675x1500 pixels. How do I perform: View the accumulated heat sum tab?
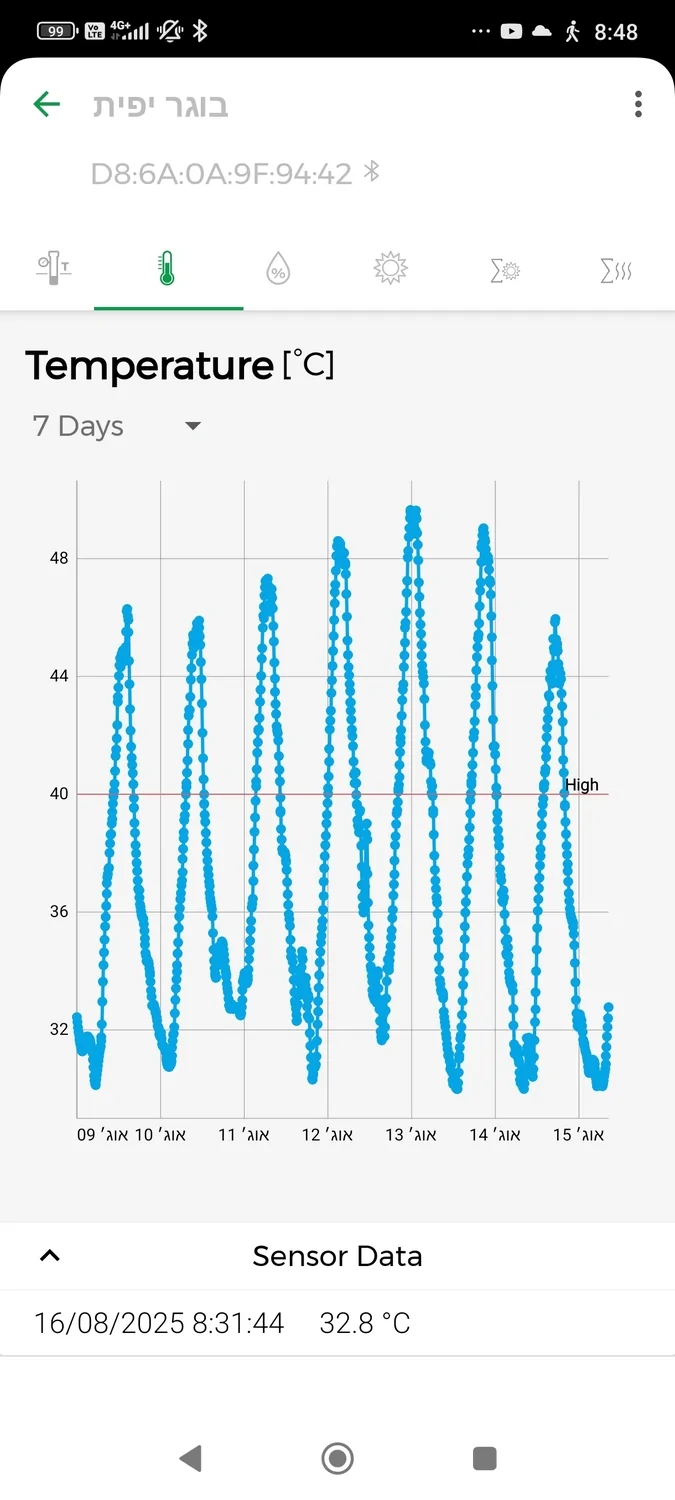pos(616,270)
